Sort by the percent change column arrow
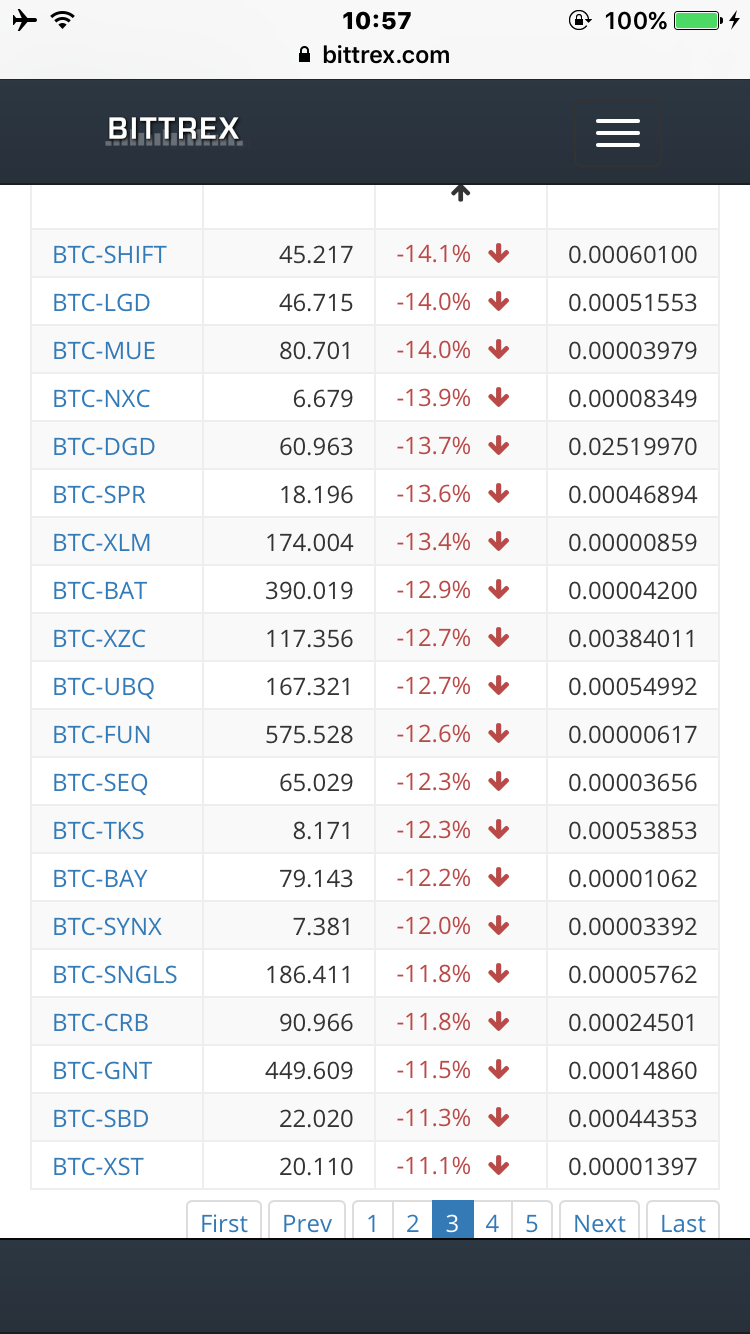 click(460, 193)
